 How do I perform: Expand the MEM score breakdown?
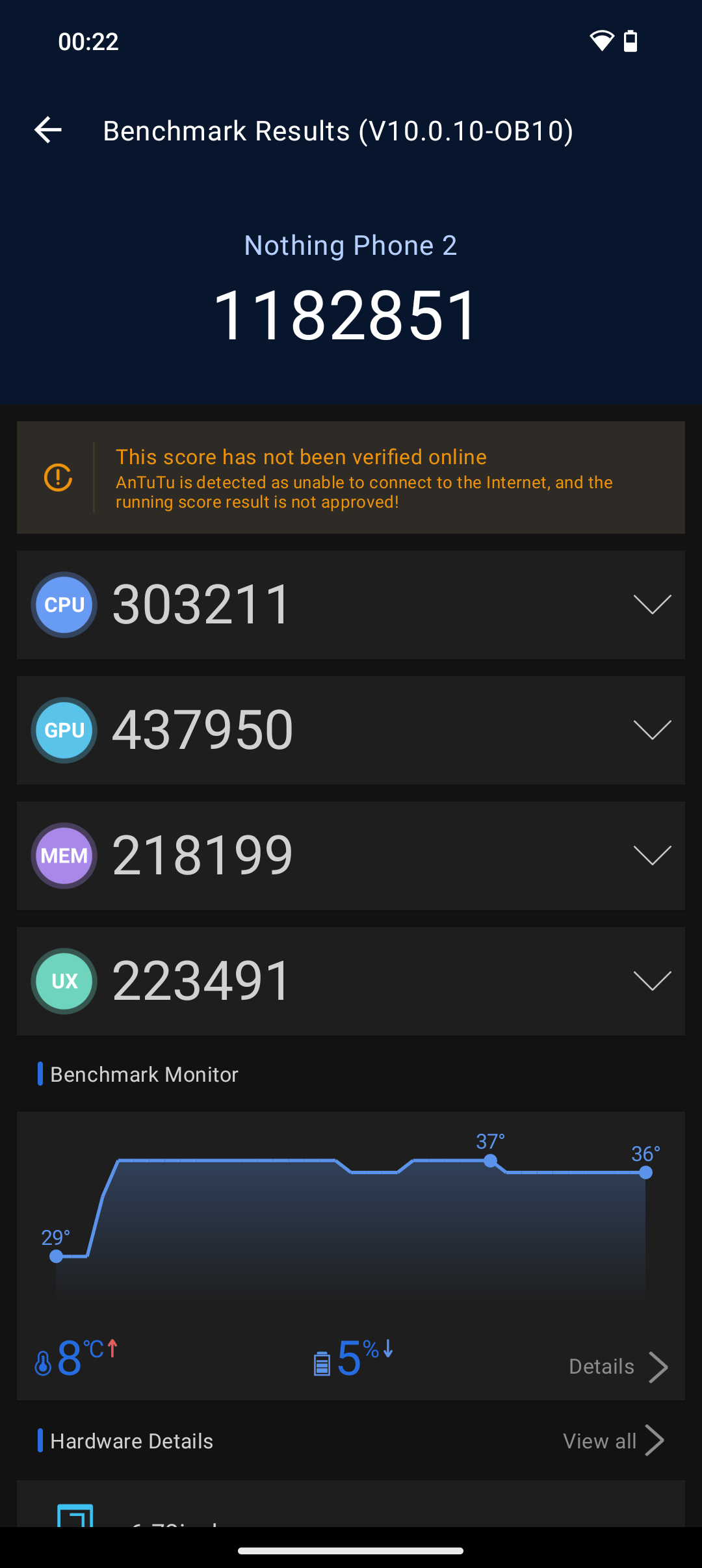pyautogui.click(x=651, y=856)
